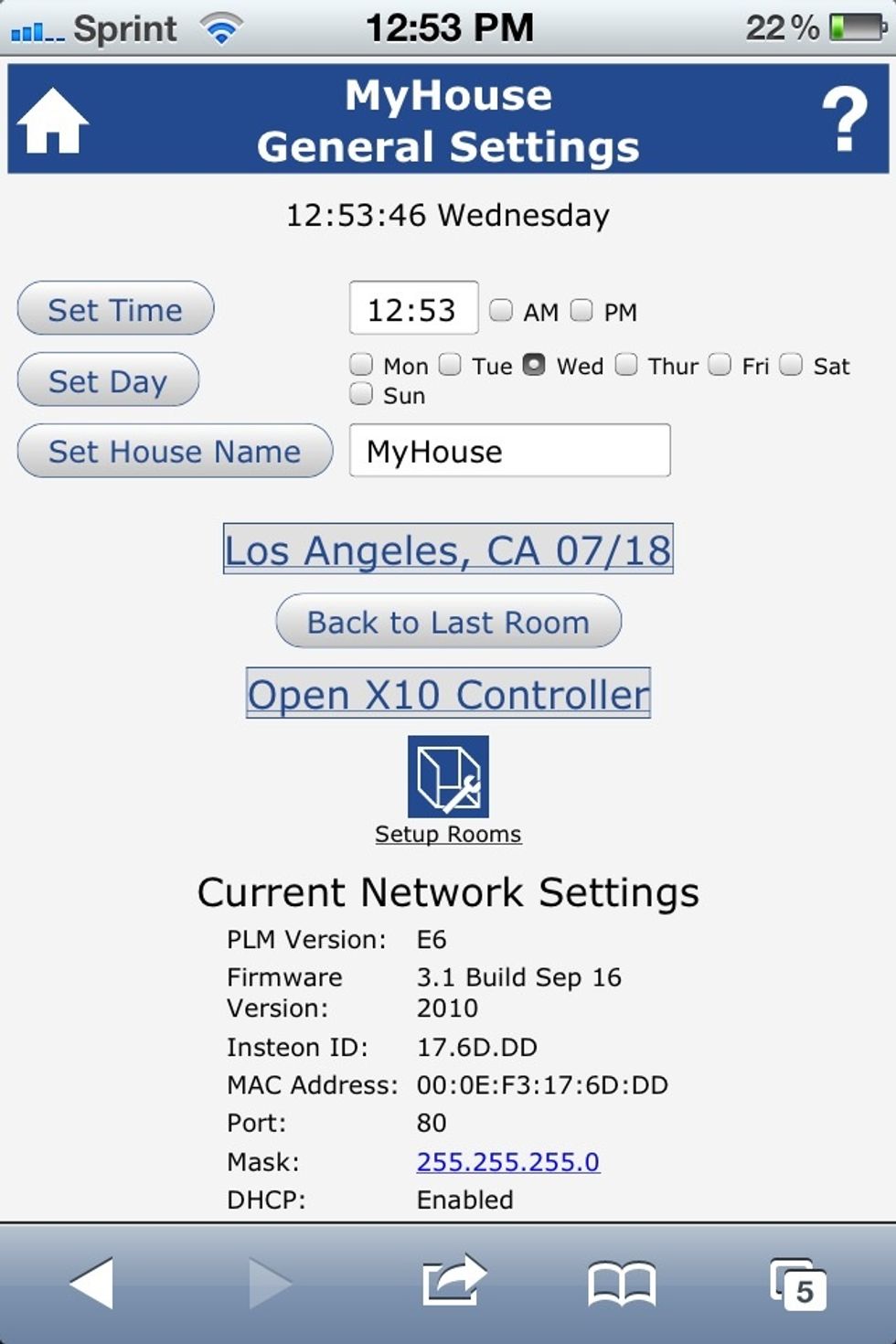The width and height of the screenshot is (896, 1344).
Task: Open the browser share menu
Action: tap(453, 1281)
